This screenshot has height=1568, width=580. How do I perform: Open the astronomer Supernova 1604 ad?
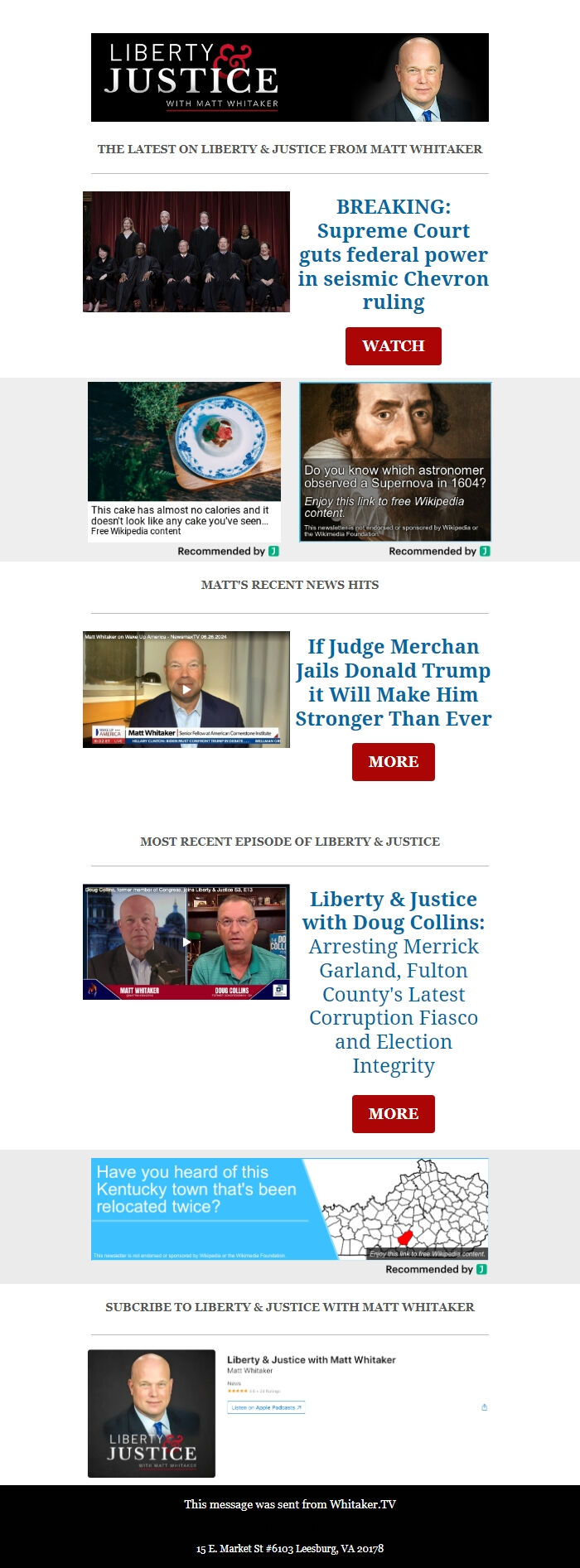pyautogui.click(x=395, y=461)
